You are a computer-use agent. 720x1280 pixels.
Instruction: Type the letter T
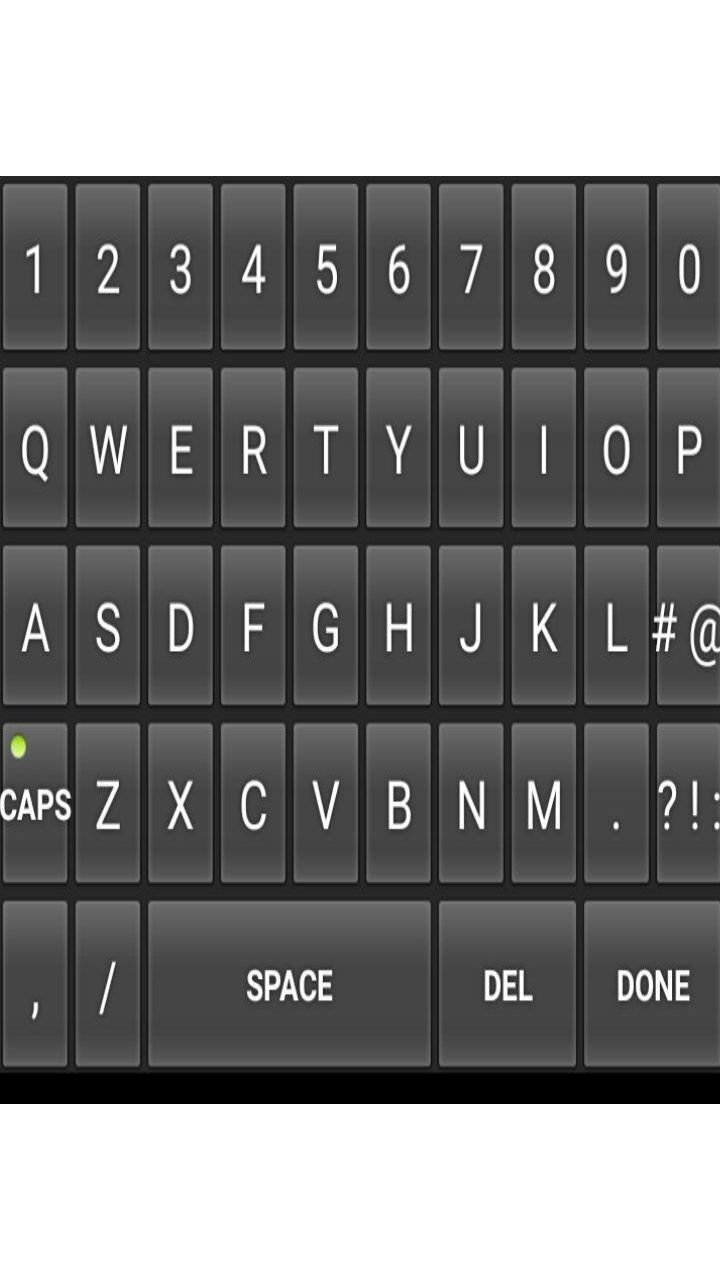[x=326, y=448]
